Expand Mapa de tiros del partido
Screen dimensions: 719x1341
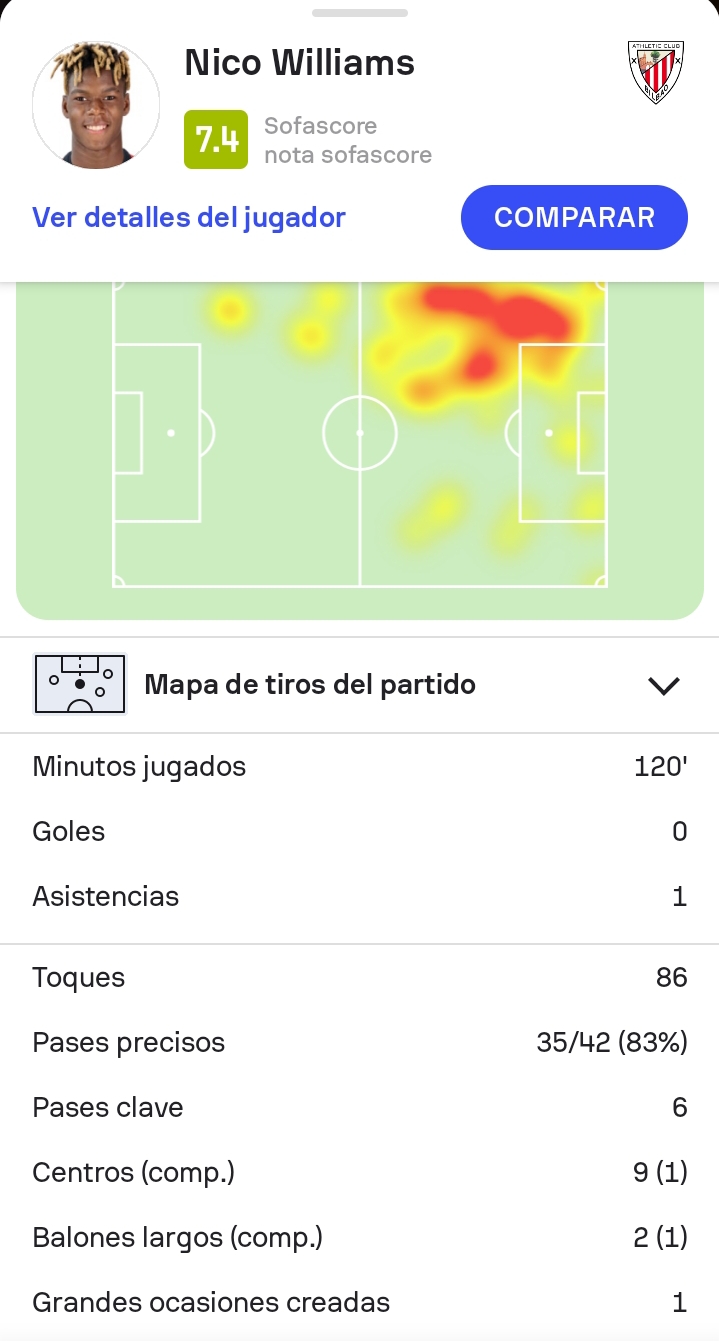(663, 685)
